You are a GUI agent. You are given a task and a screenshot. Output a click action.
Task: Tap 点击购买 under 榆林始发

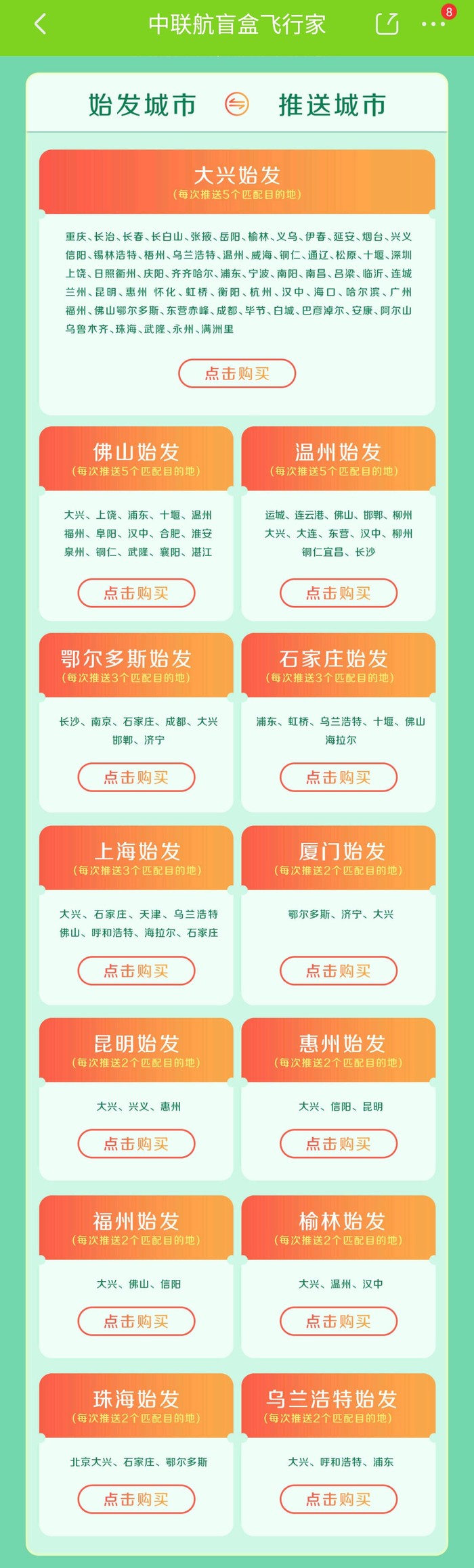click(x=339, y=1321)
